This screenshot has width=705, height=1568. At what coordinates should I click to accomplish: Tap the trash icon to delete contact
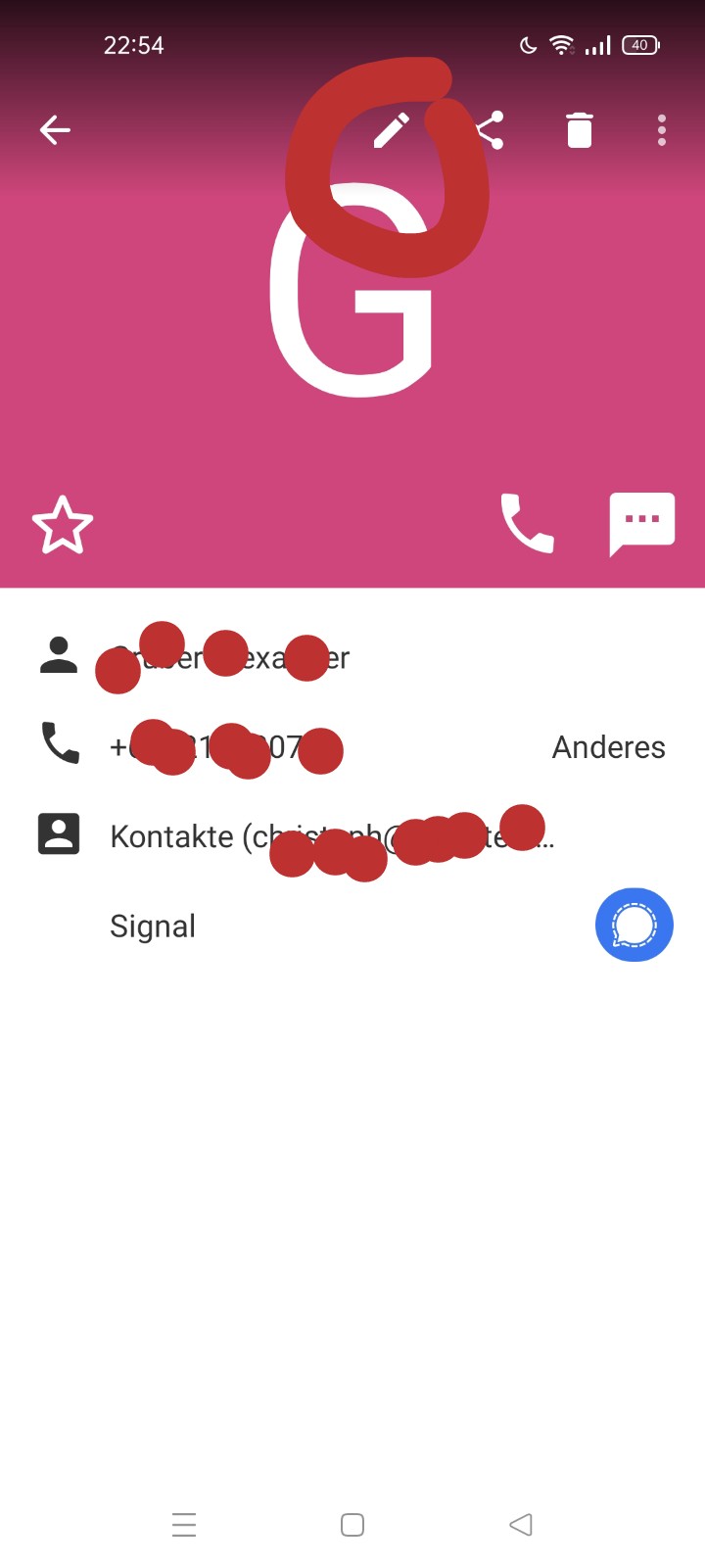coord(579,128)
